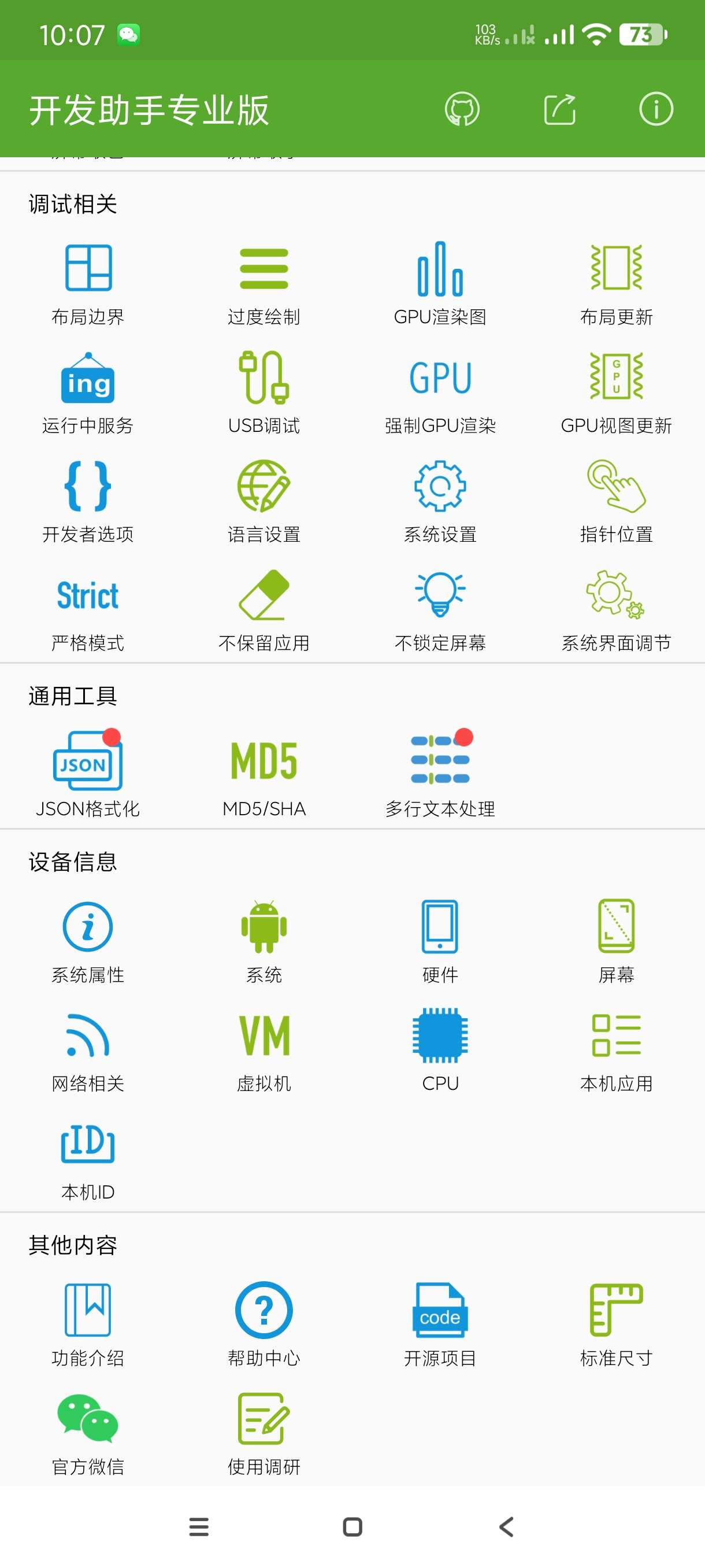This screenshot has height=1568, width=705.
Task: Tap 不保留应用 item
Action: (264, 609)
